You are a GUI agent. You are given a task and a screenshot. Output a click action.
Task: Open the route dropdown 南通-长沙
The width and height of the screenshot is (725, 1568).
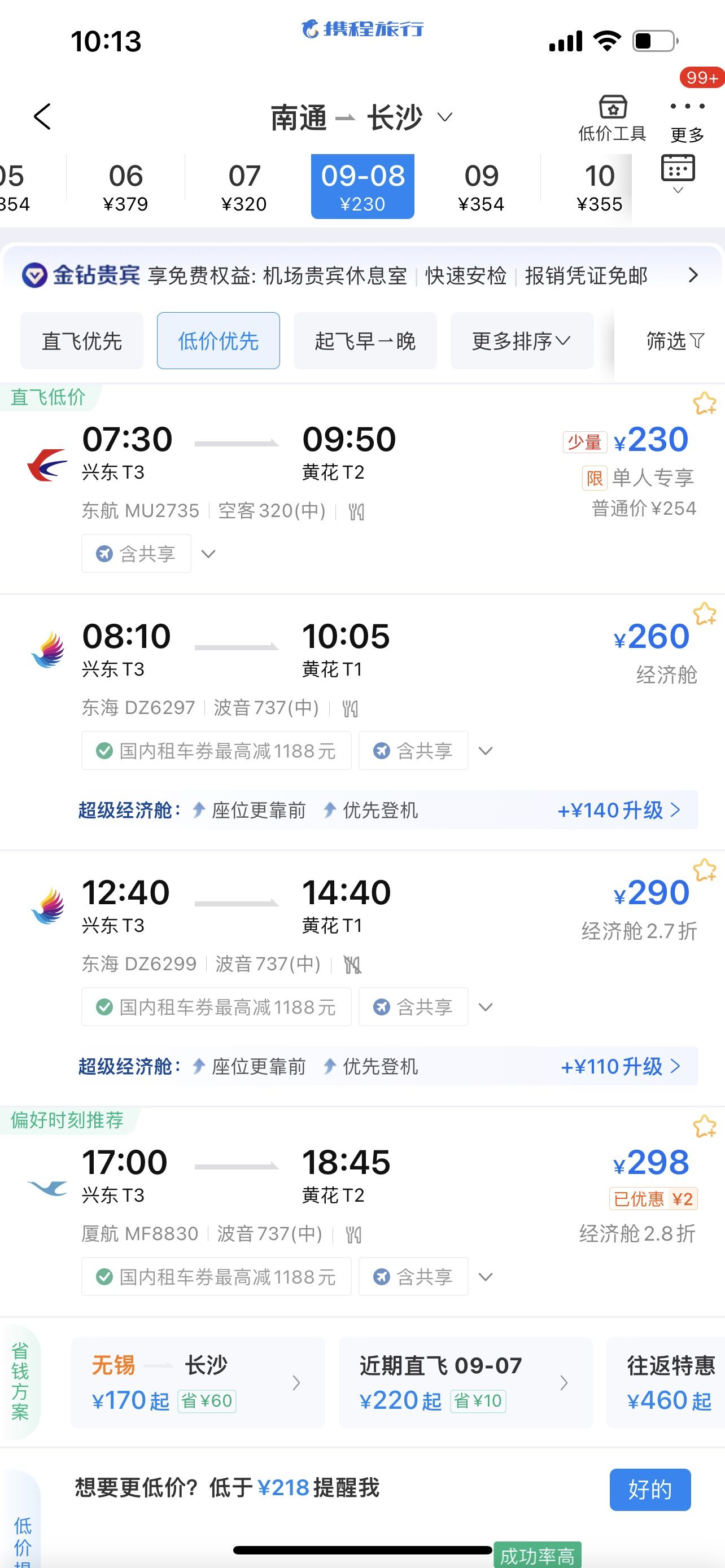click(x=361, y=117)
